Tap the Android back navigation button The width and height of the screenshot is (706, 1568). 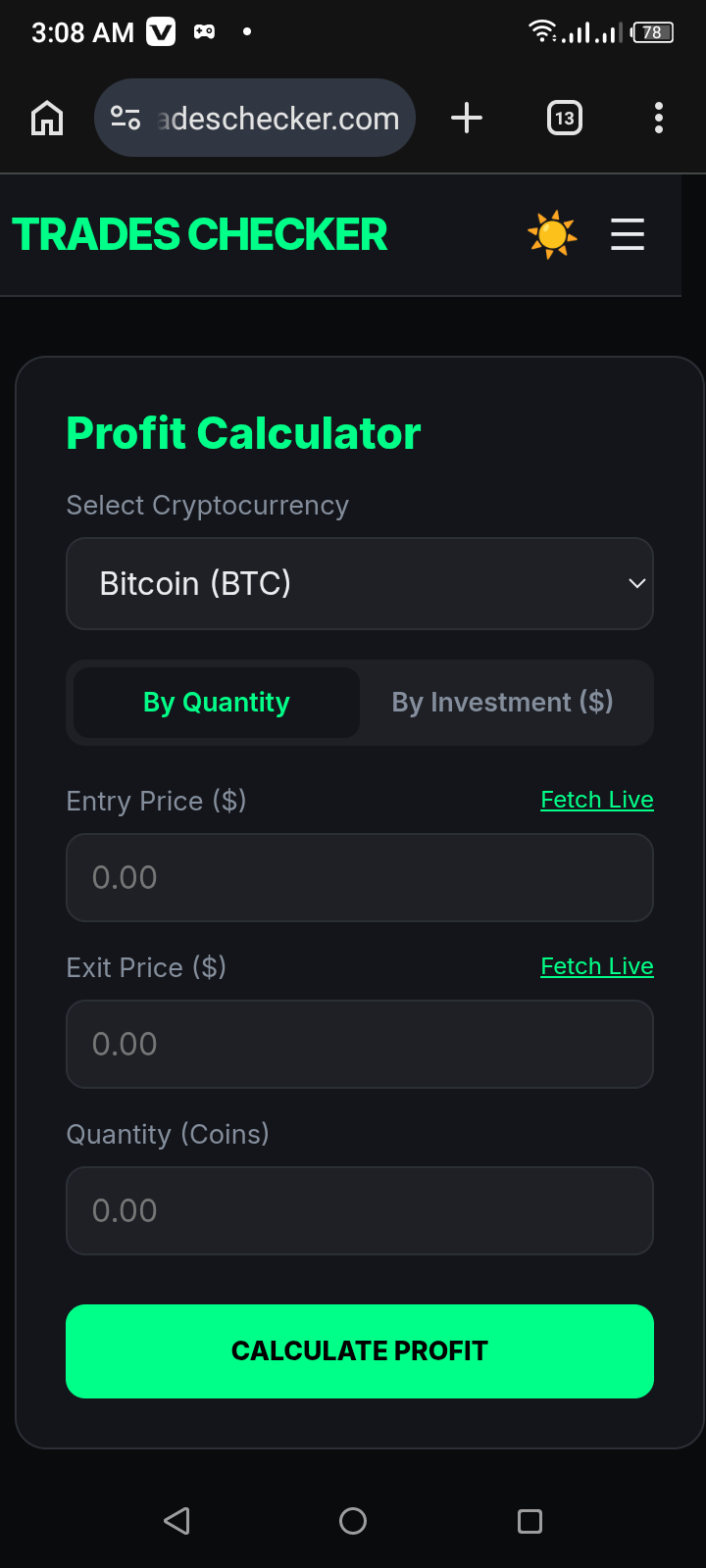pos(176,1521)
